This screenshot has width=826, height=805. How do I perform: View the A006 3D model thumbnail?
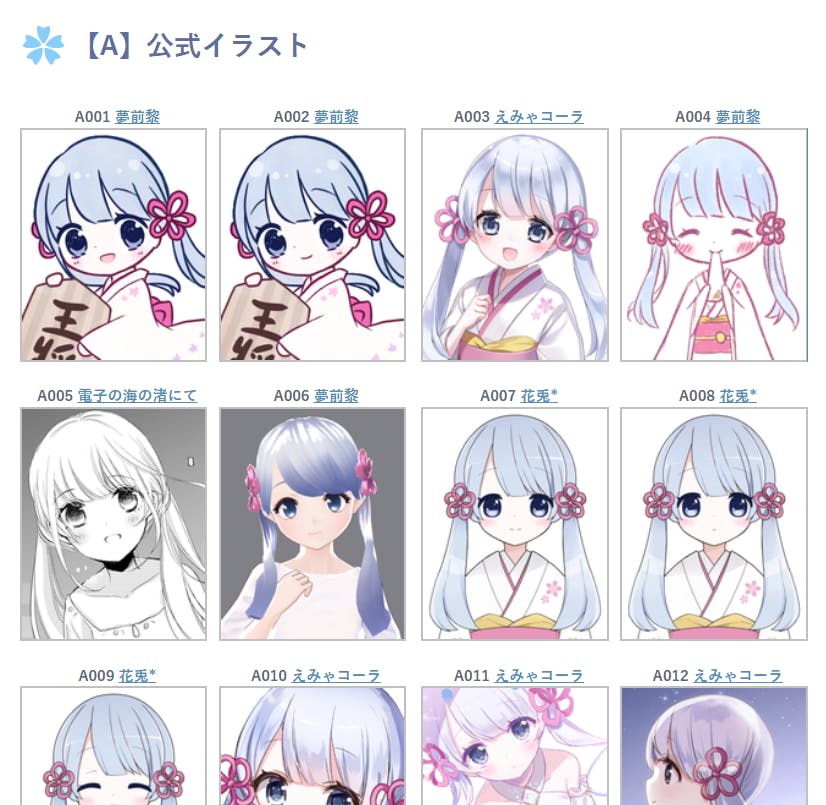tap(312, 524)
